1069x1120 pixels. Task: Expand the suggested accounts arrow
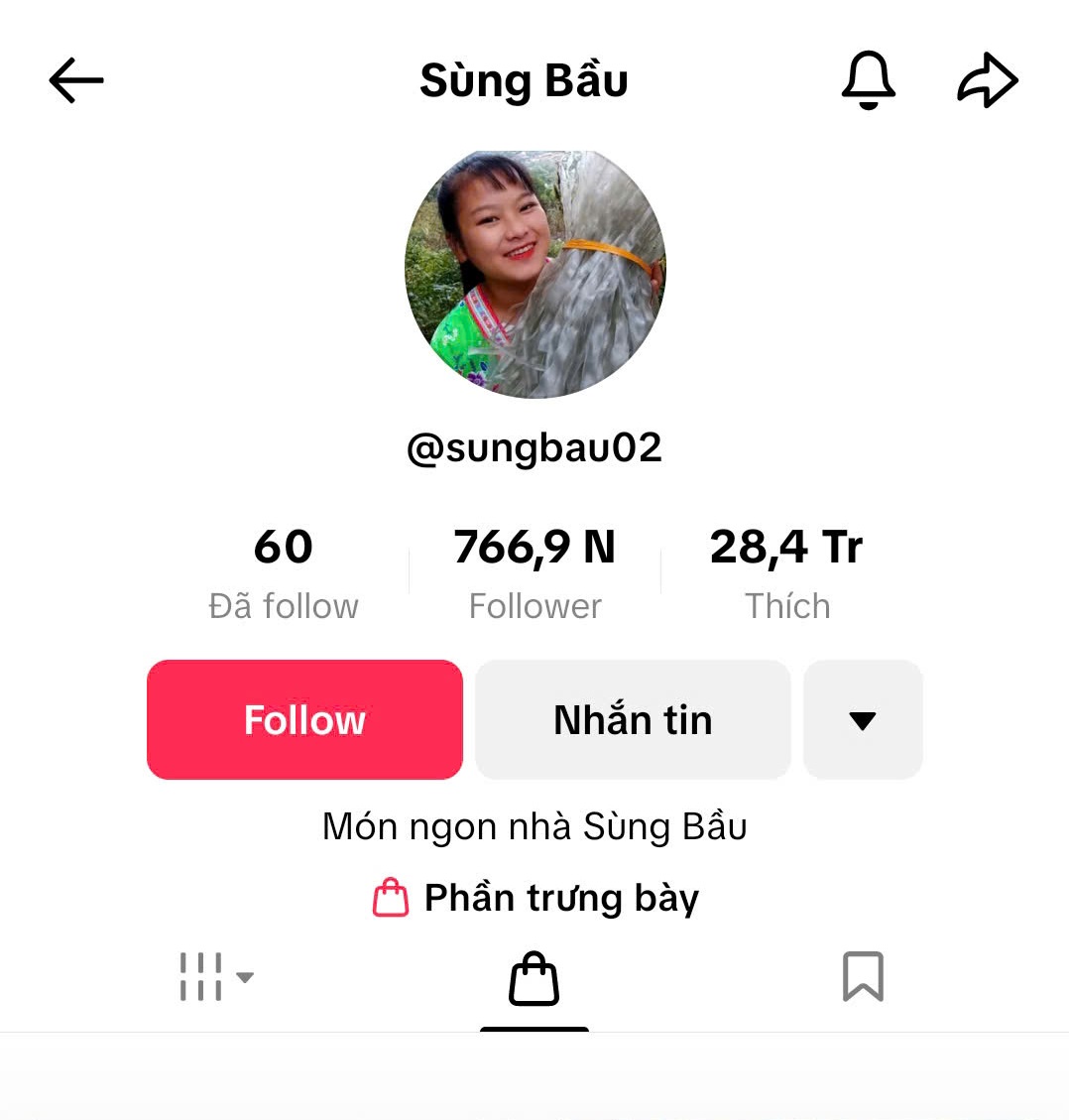[x=863, y=719]
